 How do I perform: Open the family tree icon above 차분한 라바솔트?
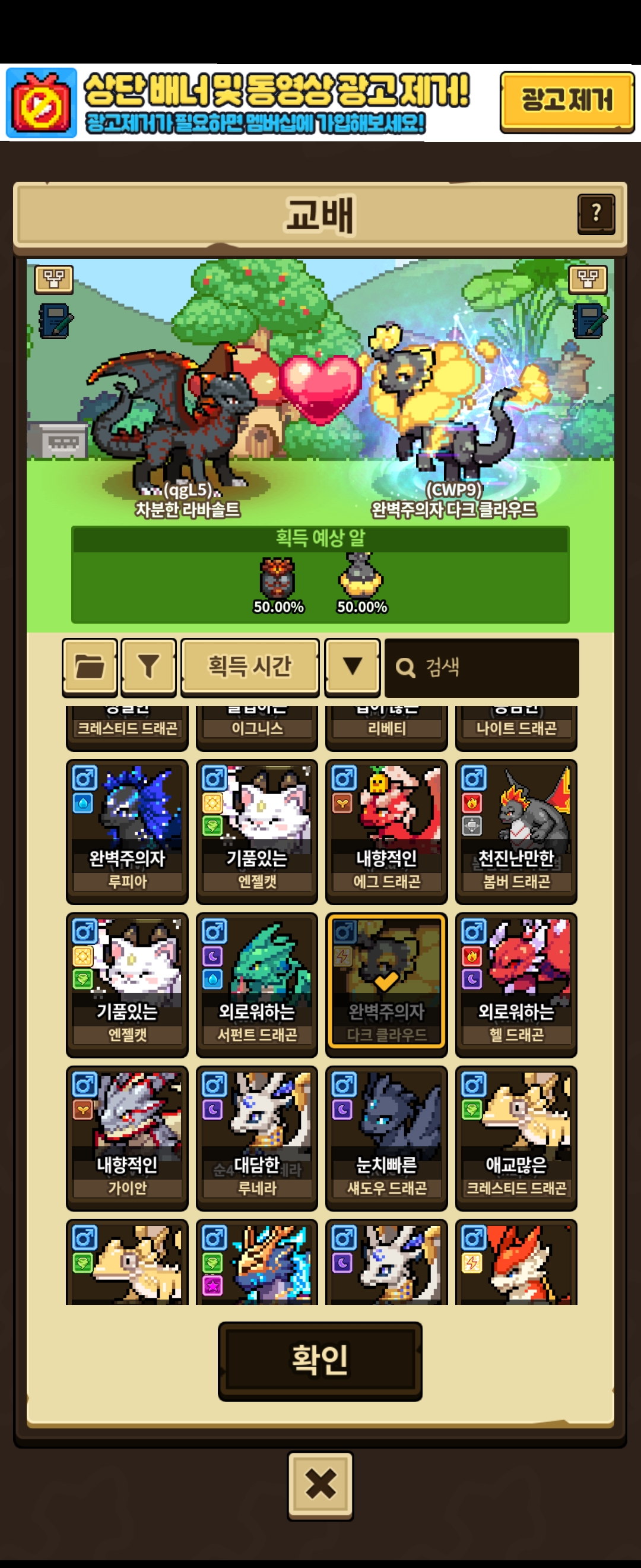(54, 279)
